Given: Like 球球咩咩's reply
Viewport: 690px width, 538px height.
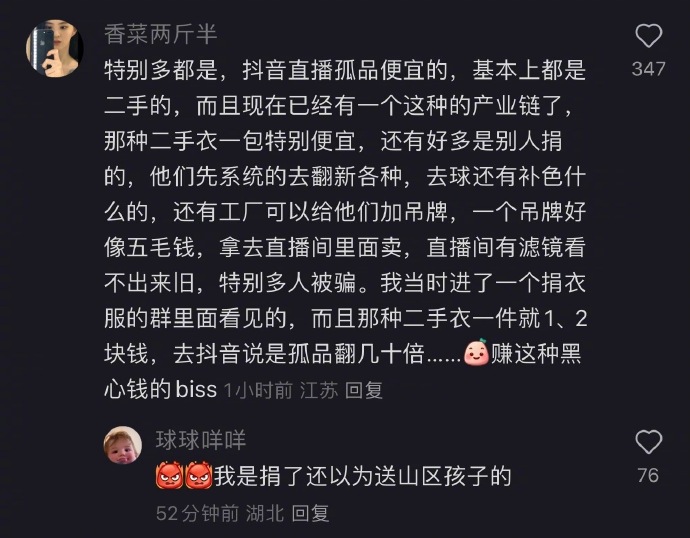Looking at the screenshot, I should 649,443.
